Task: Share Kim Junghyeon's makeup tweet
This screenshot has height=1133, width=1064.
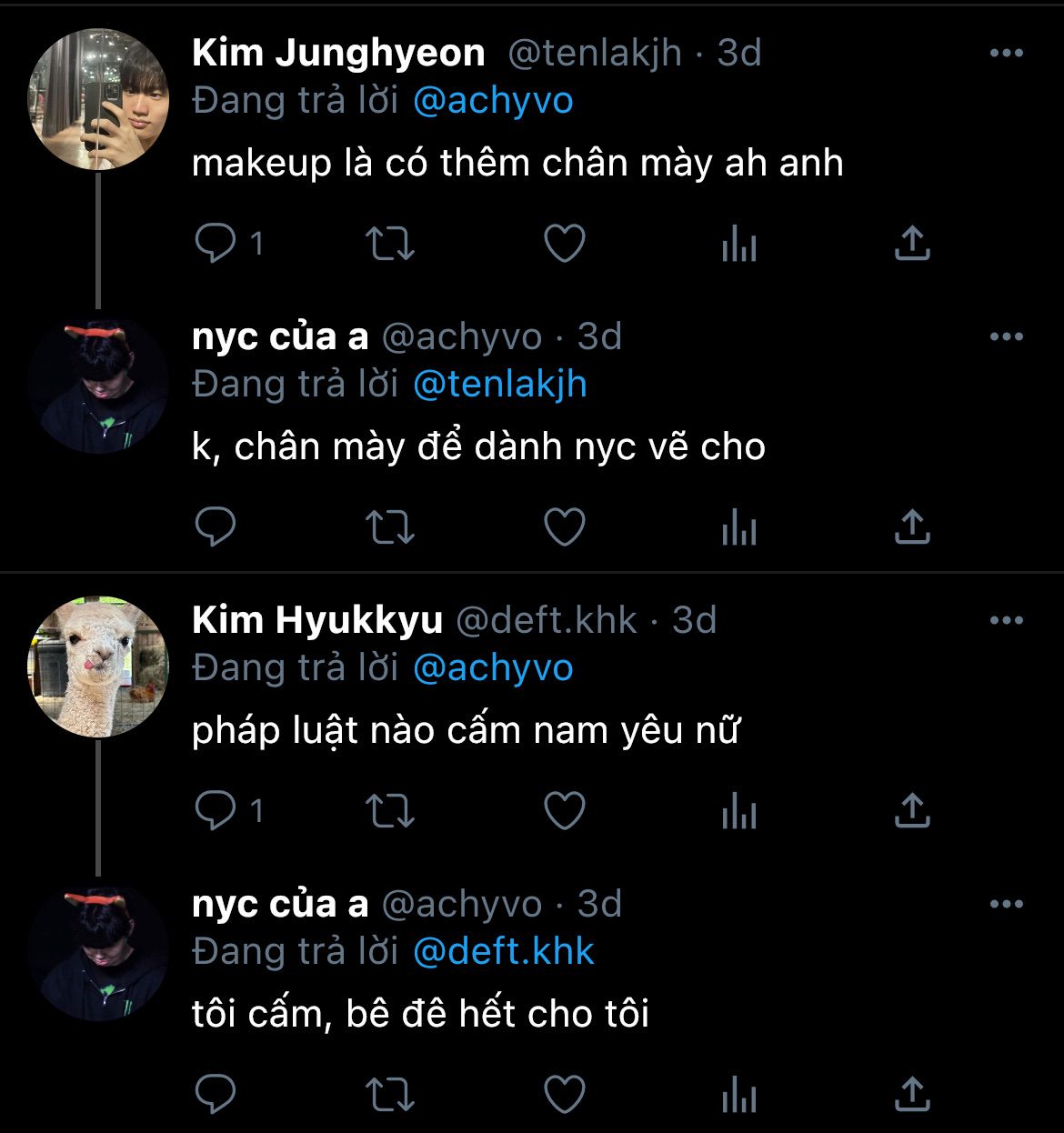Action: (912, 244)
